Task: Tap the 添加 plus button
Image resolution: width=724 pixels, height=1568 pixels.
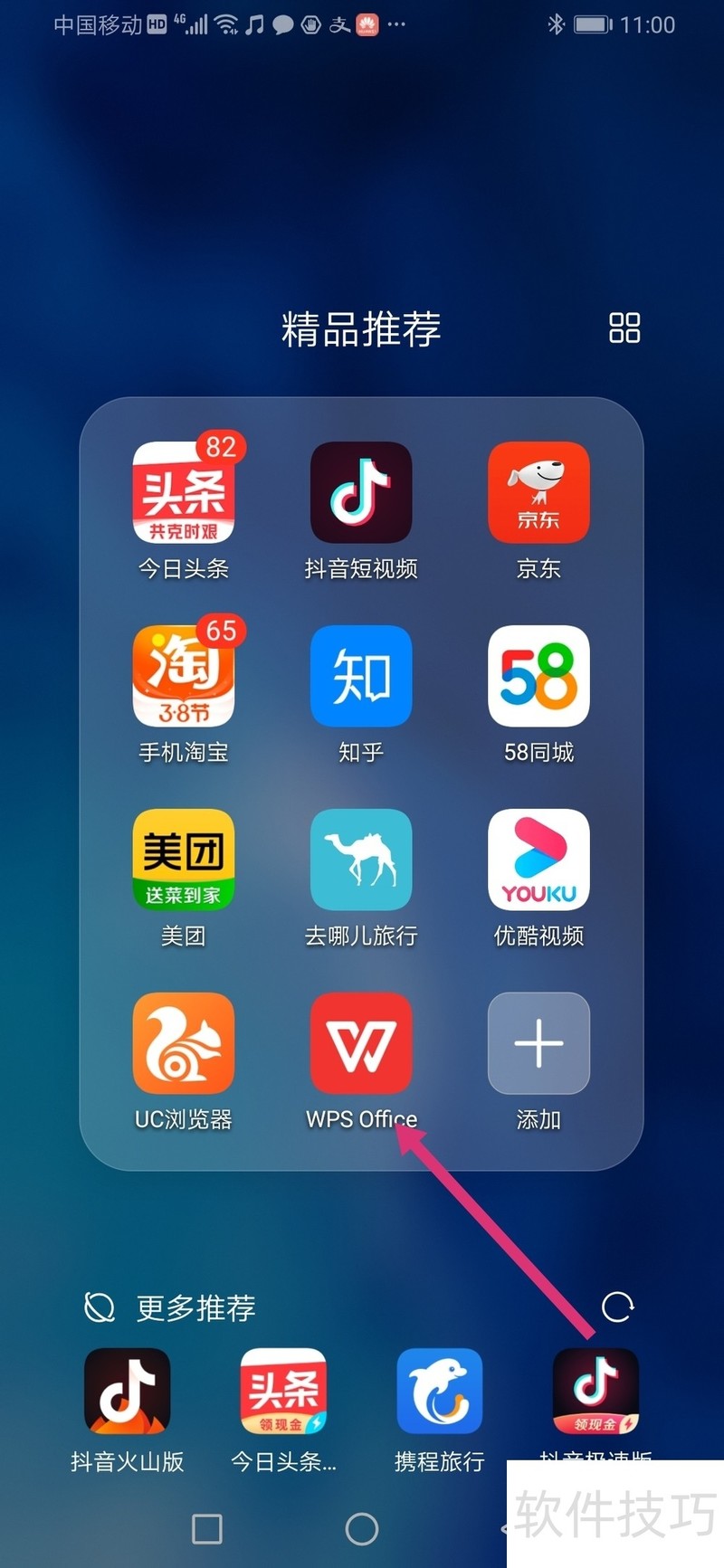Action: tap(538, 1044)
